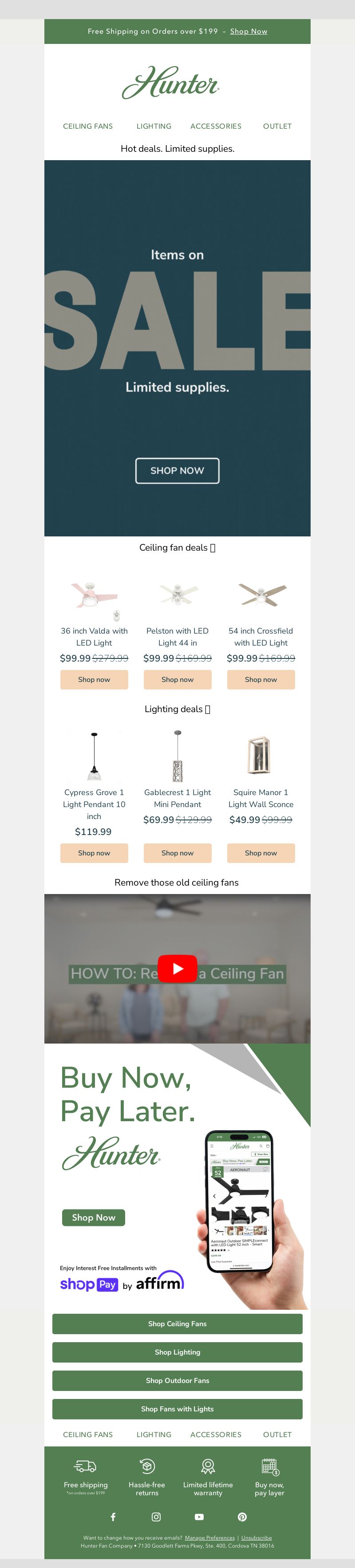The width and height of the screenshot is (355, 1568).
Task: Tap Shop Now under Buy Now, Pay Later
Action: click(x=93, y=1217)
